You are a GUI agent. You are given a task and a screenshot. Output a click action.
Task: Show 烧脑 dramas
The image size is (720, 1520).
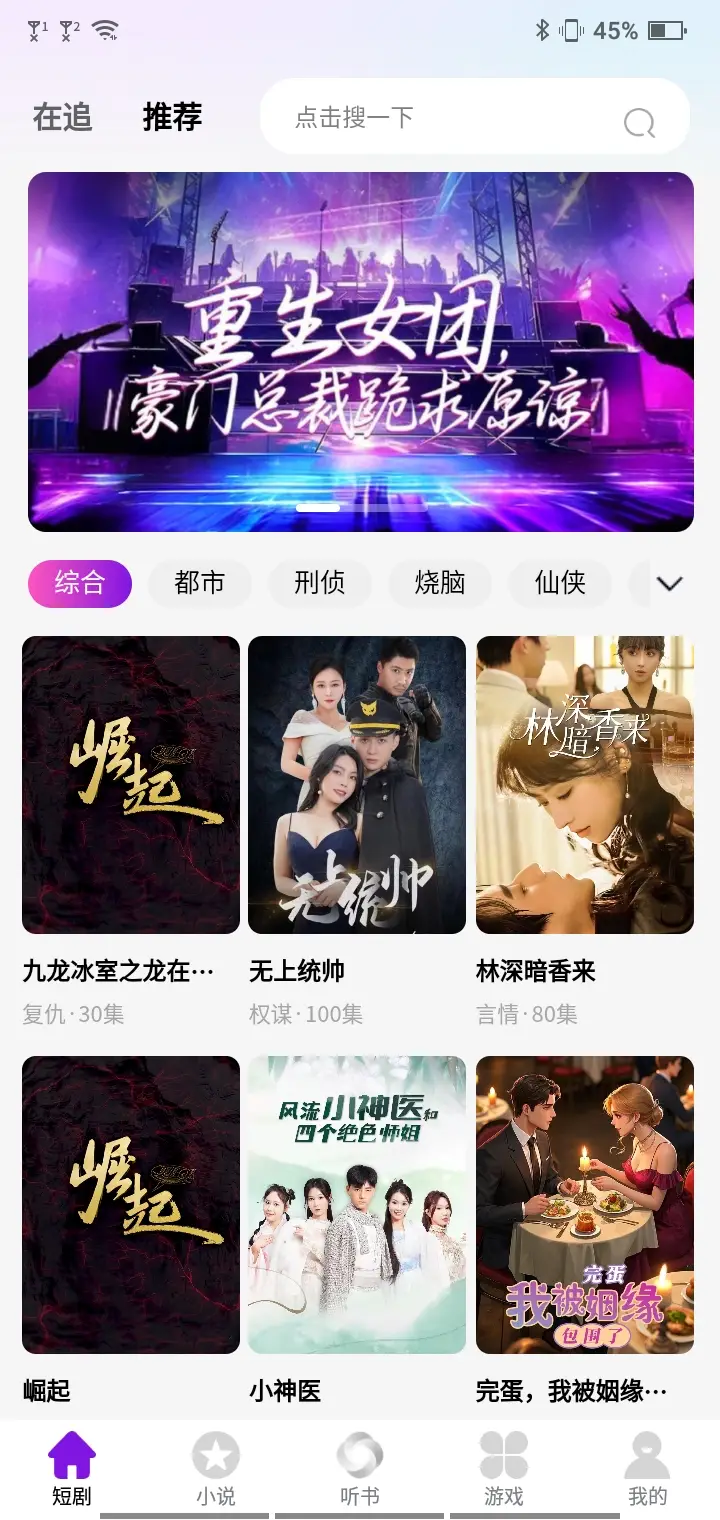440,583
